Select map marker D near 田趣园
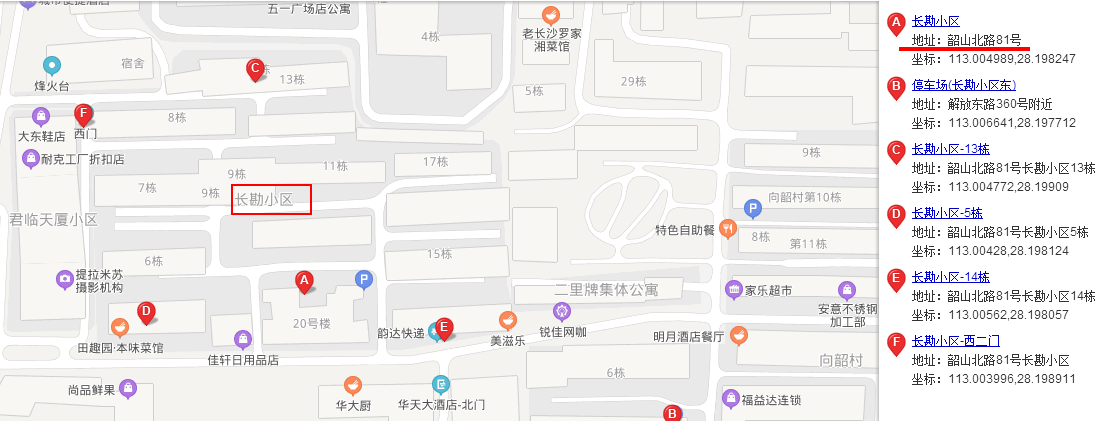Image resolution: width=1096 pixels, height=421 pixels. click(x=145, y=312)
